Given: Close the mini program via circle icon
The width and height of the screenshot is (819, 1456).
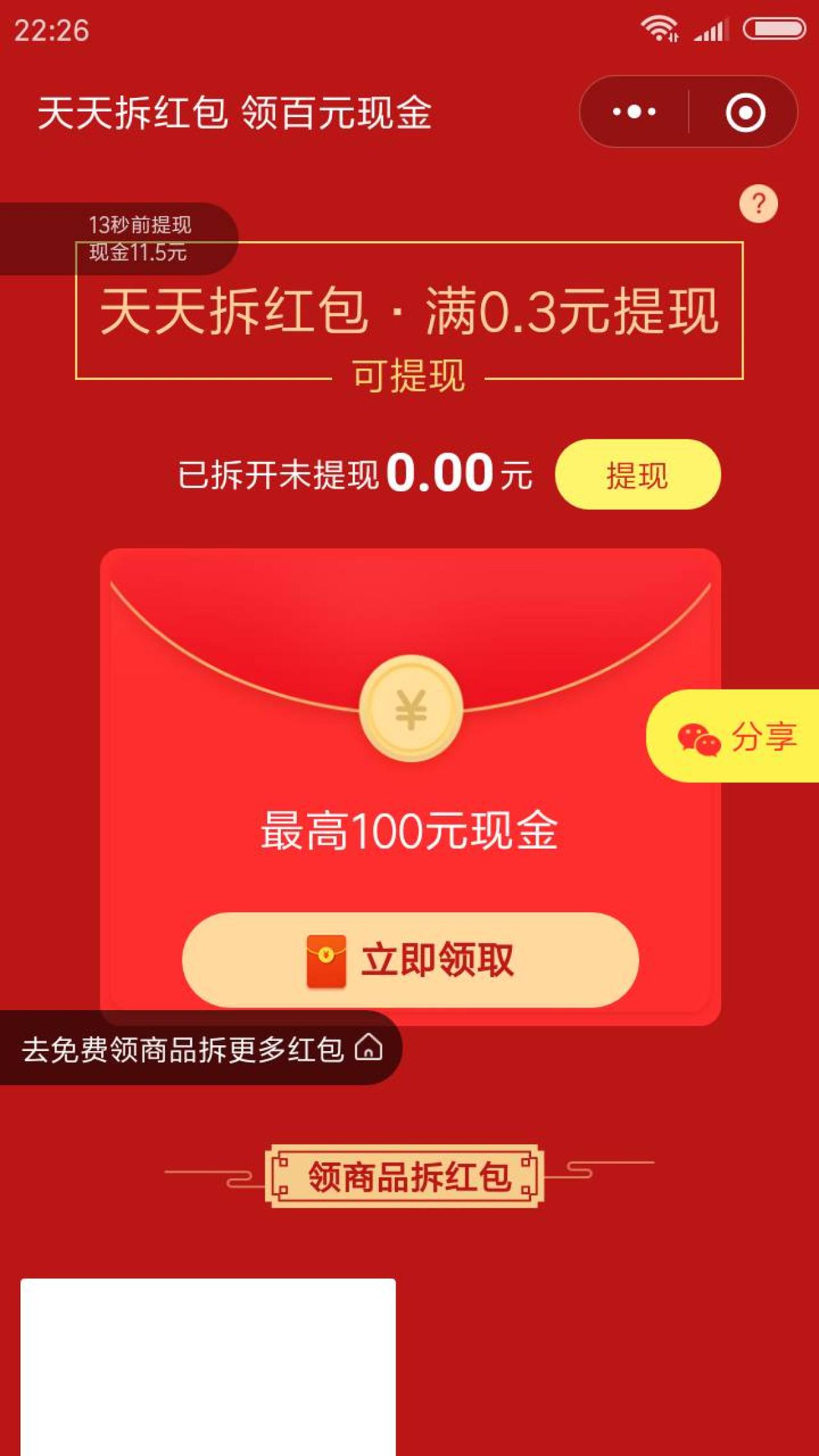Looking at the screenshot, I should coord(745,113).
